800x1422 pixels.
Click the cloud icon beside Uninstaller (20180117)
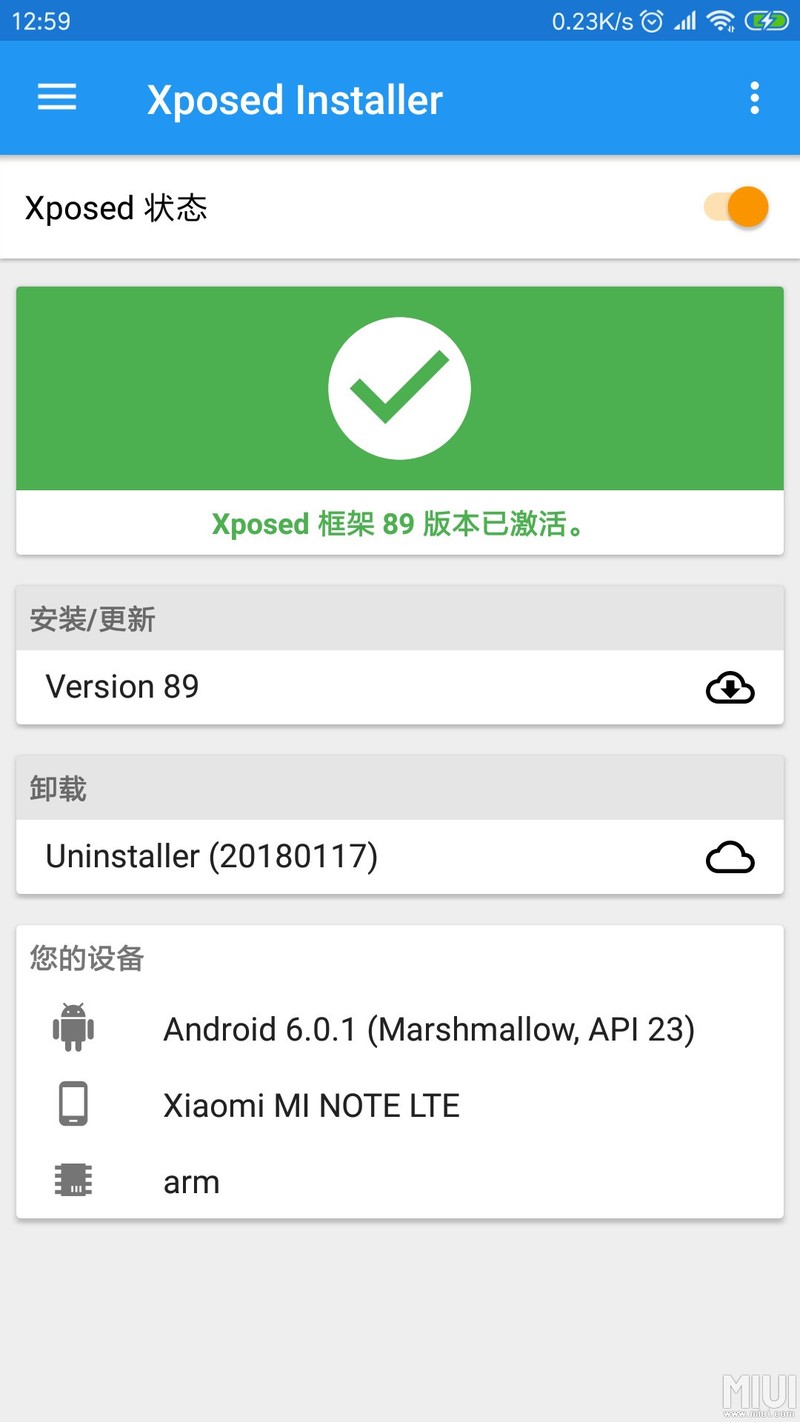[730, 857]
